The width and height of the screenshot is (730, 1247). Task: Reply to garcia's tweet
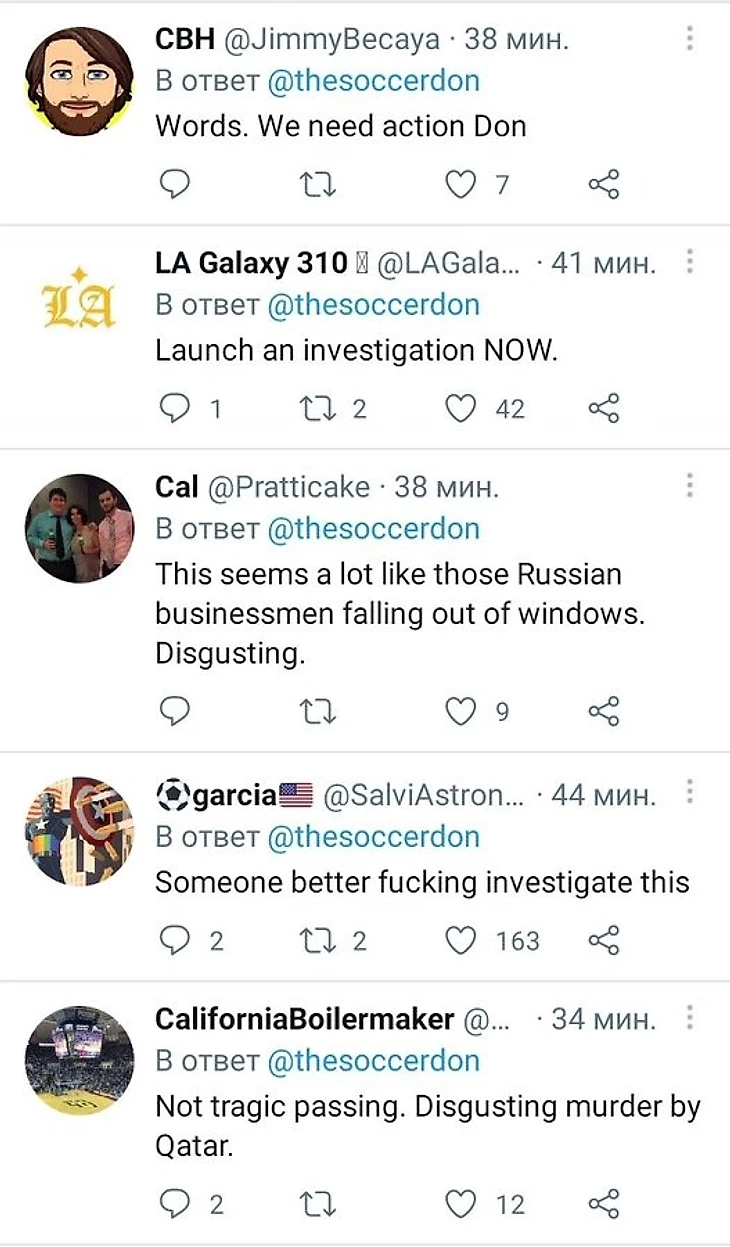coord(175,941)
